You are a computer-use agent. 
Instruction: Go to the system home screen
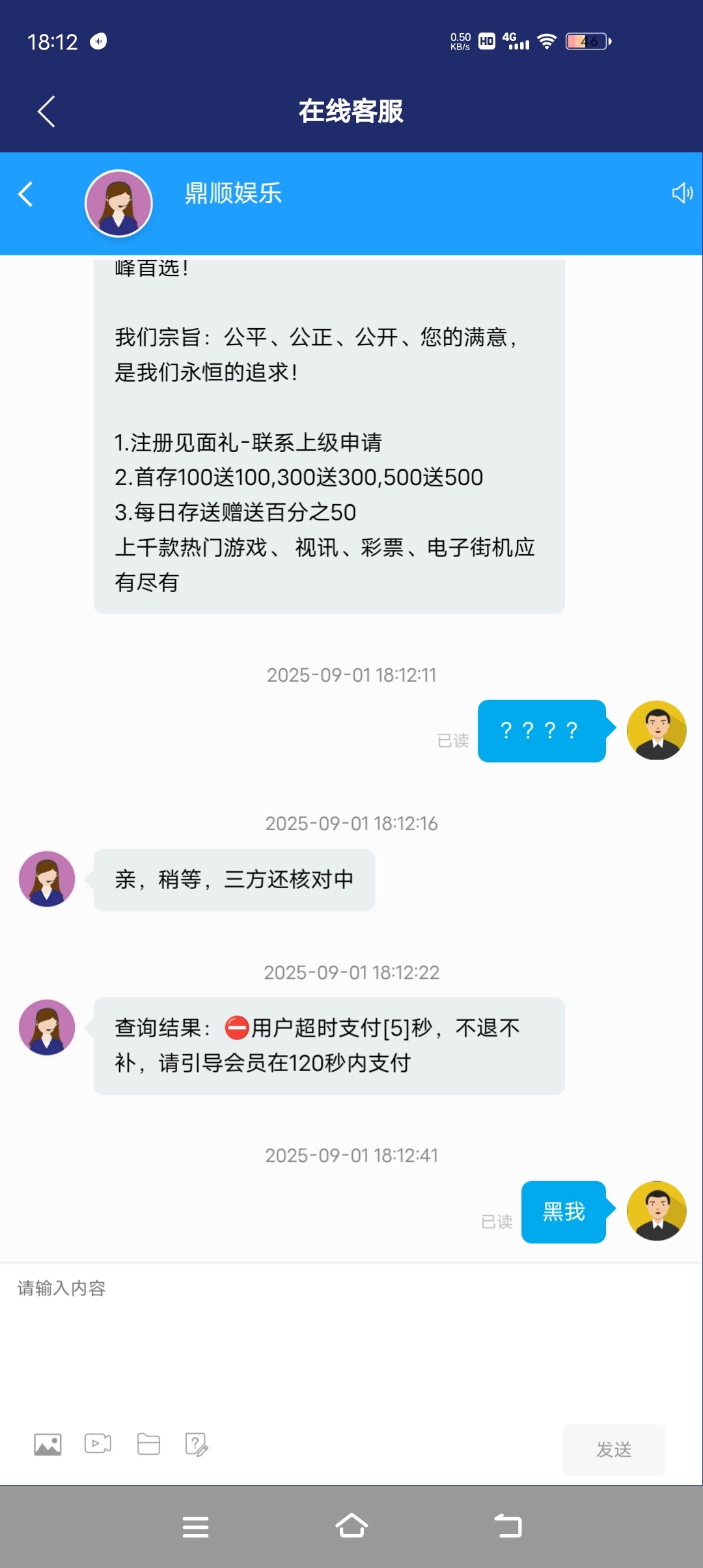click(351, 1526)
